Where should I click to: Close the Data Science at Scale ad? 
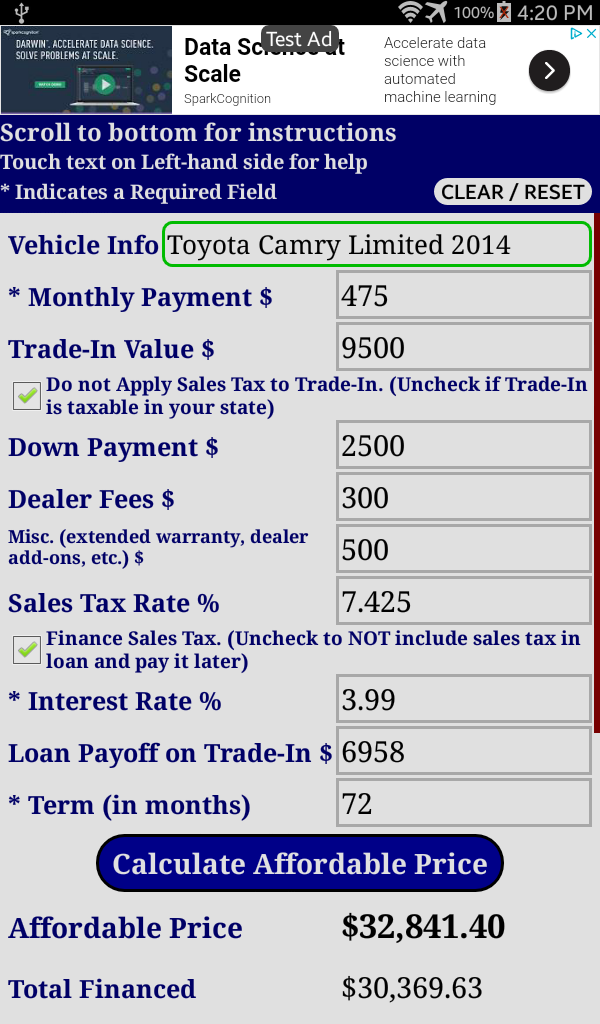point(591,34)
